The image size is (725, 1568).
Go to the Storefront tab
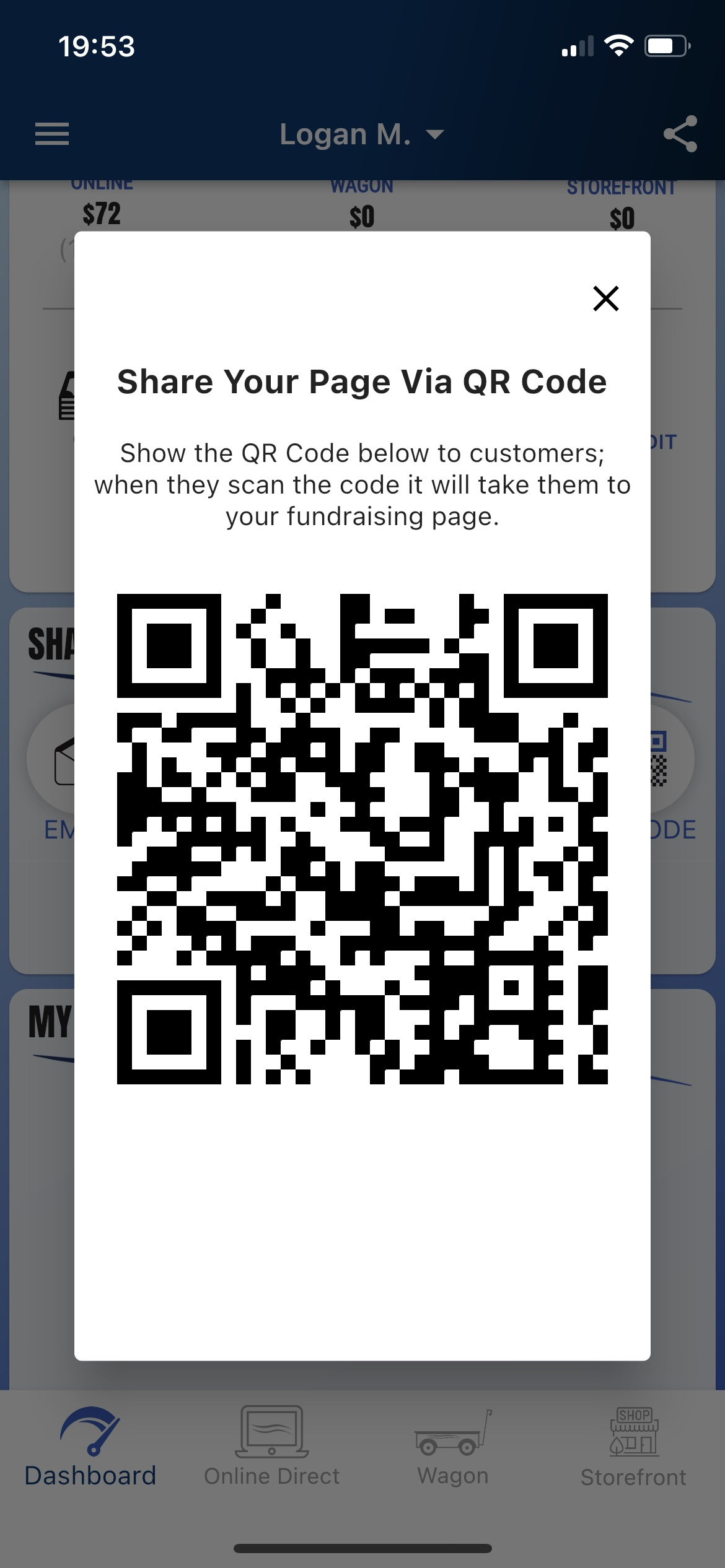point(633,1448)
